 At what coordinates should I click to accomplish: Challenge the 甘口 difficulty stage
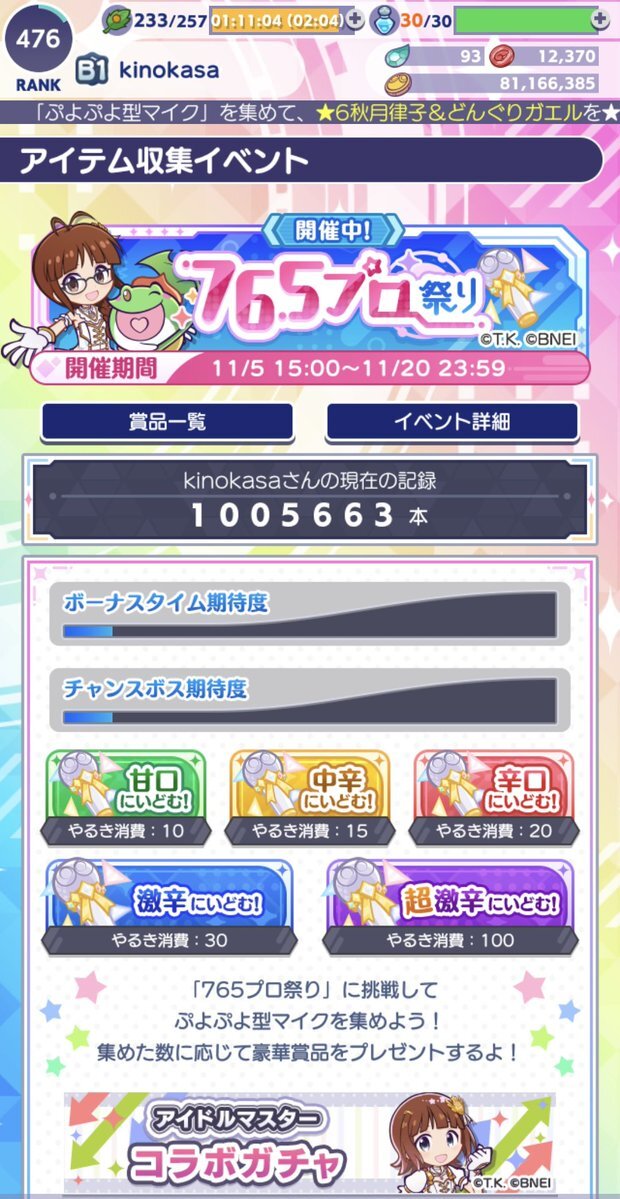(x=126, y=795)
